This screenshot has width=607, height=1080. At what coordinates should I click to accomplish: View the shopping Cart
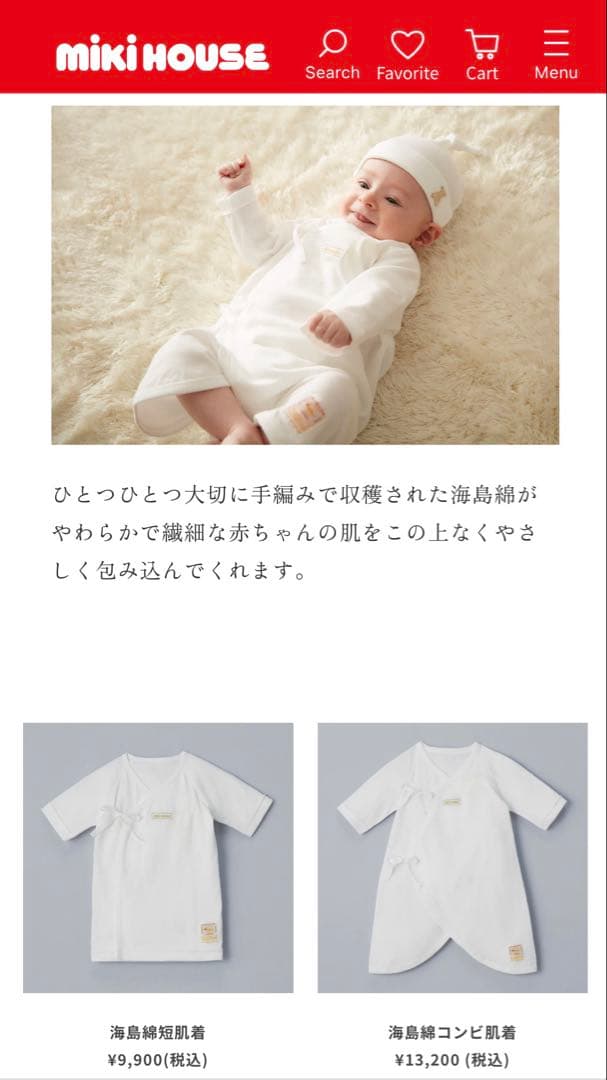click(482, 54)
